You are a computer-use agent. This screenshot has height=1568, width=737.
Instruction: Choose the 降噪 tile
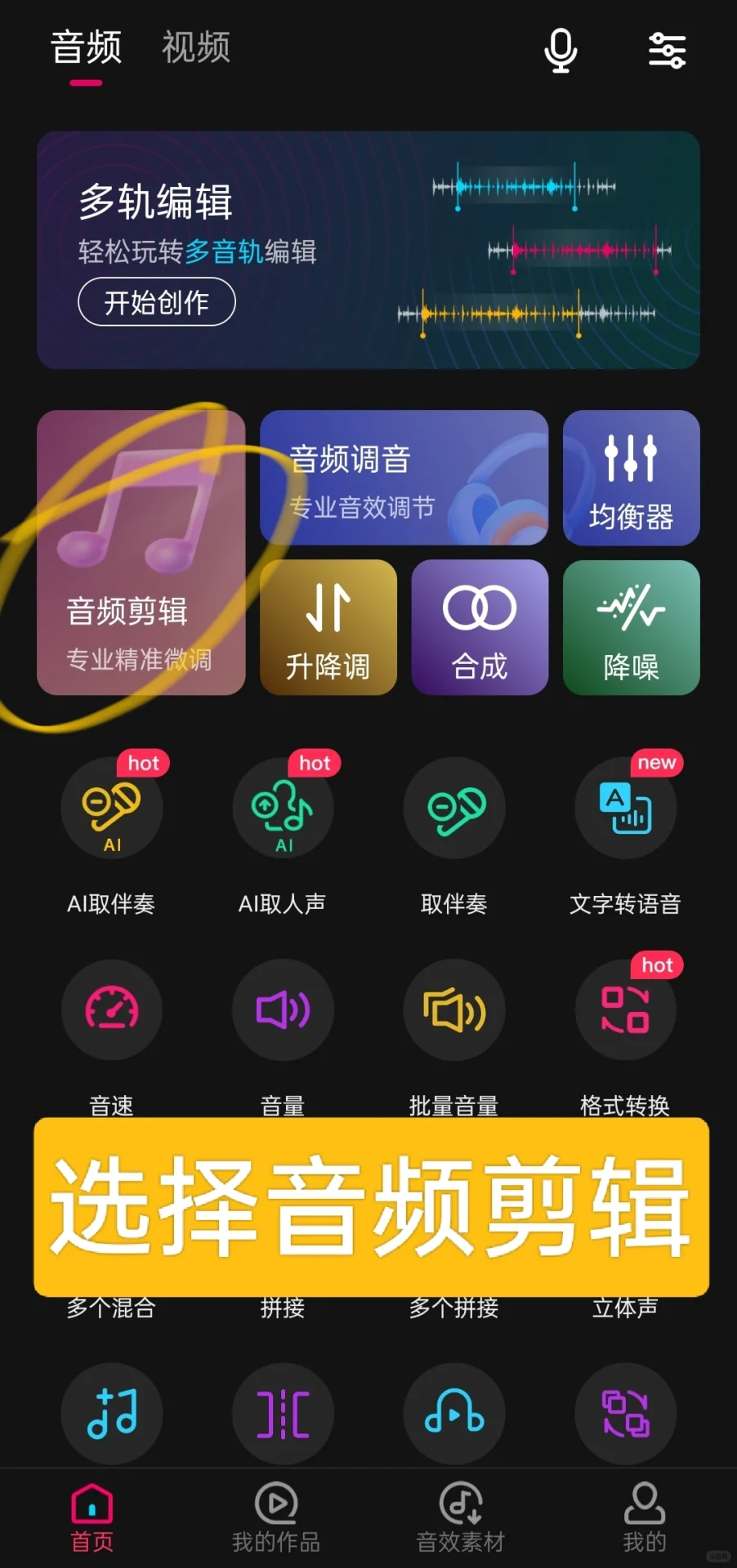(x=631, y=627)
